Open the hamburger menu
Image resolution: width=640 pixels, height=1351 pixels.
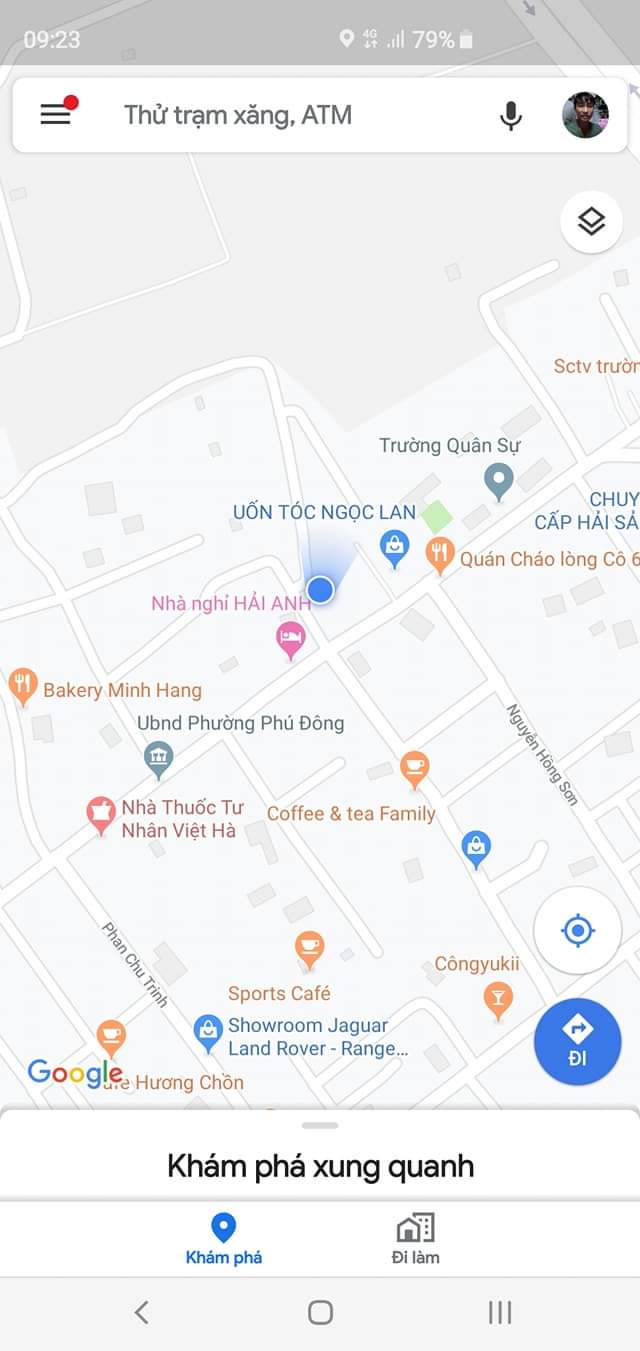pos(56,115)
